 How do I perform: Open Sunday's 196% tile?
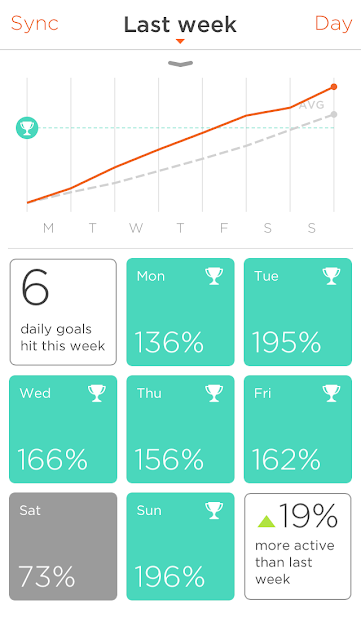(x=180, y=547)
